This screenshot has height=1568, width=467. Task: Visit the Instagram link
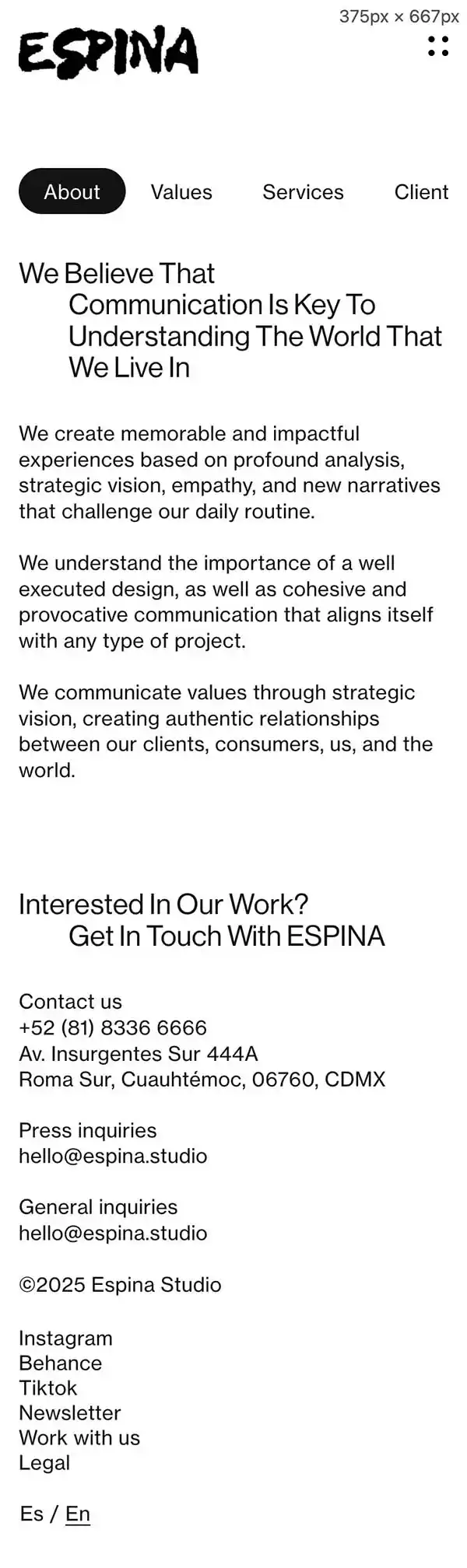click(x=65, y=1338)
